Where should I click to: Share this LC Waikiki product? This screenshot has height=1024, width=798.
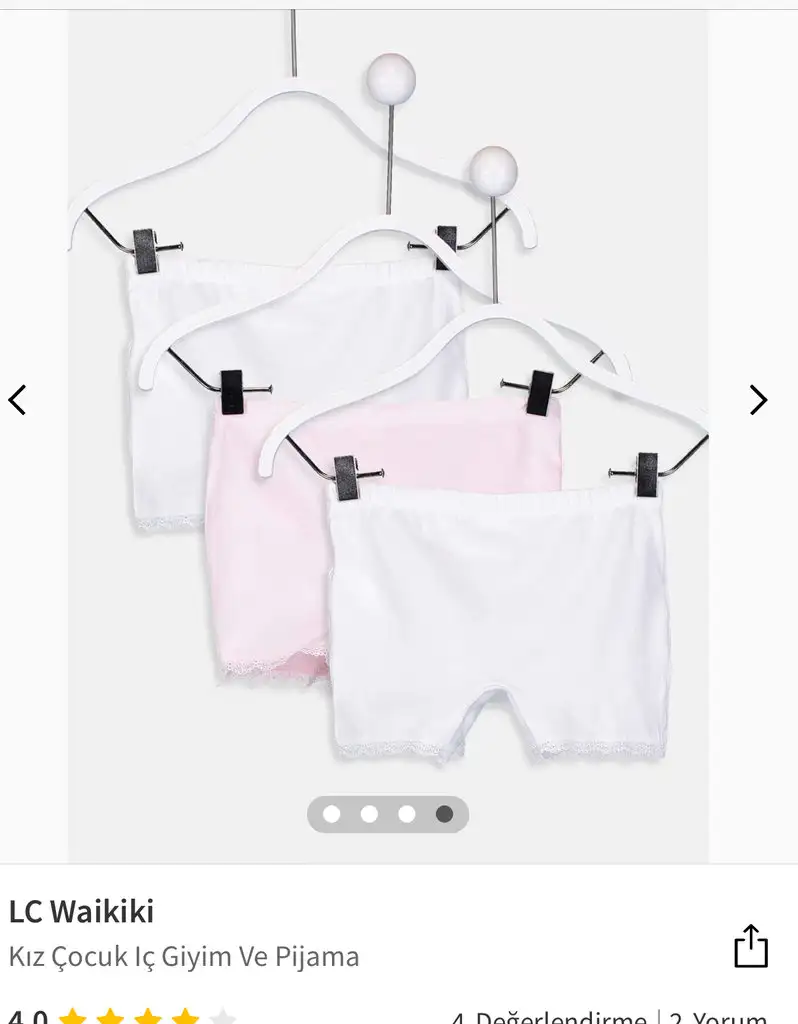(x=751, y=946)
